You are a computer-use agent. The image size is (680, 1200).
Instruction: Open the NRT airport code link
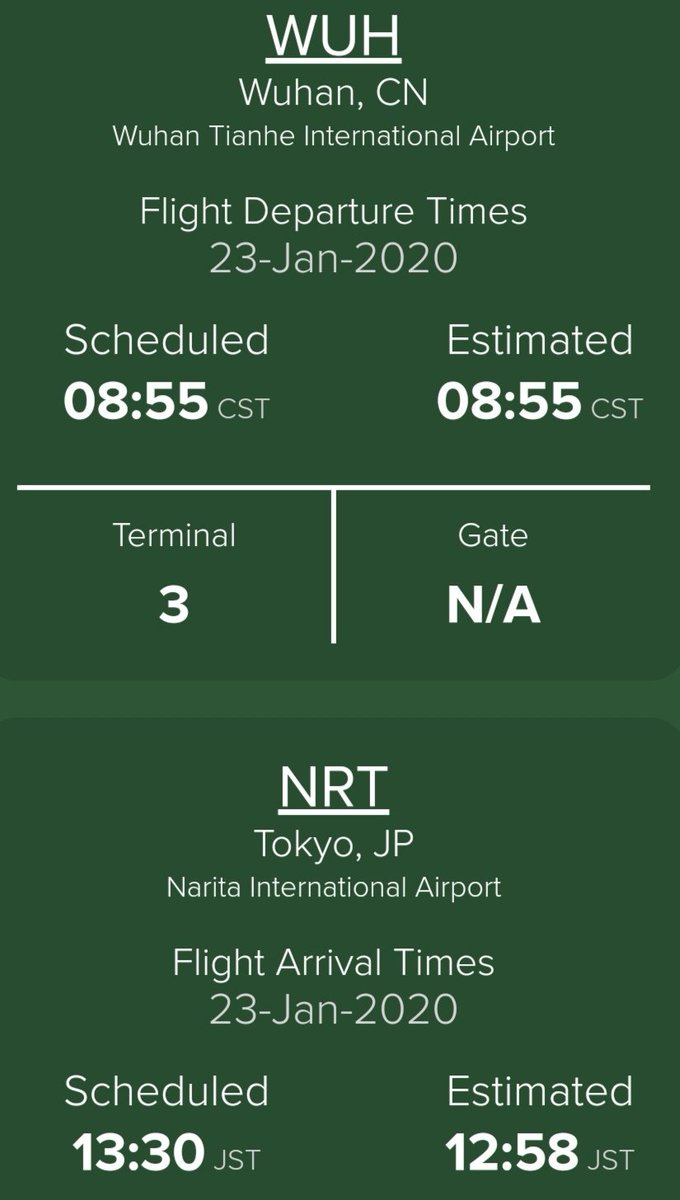(x=333, y=788)
